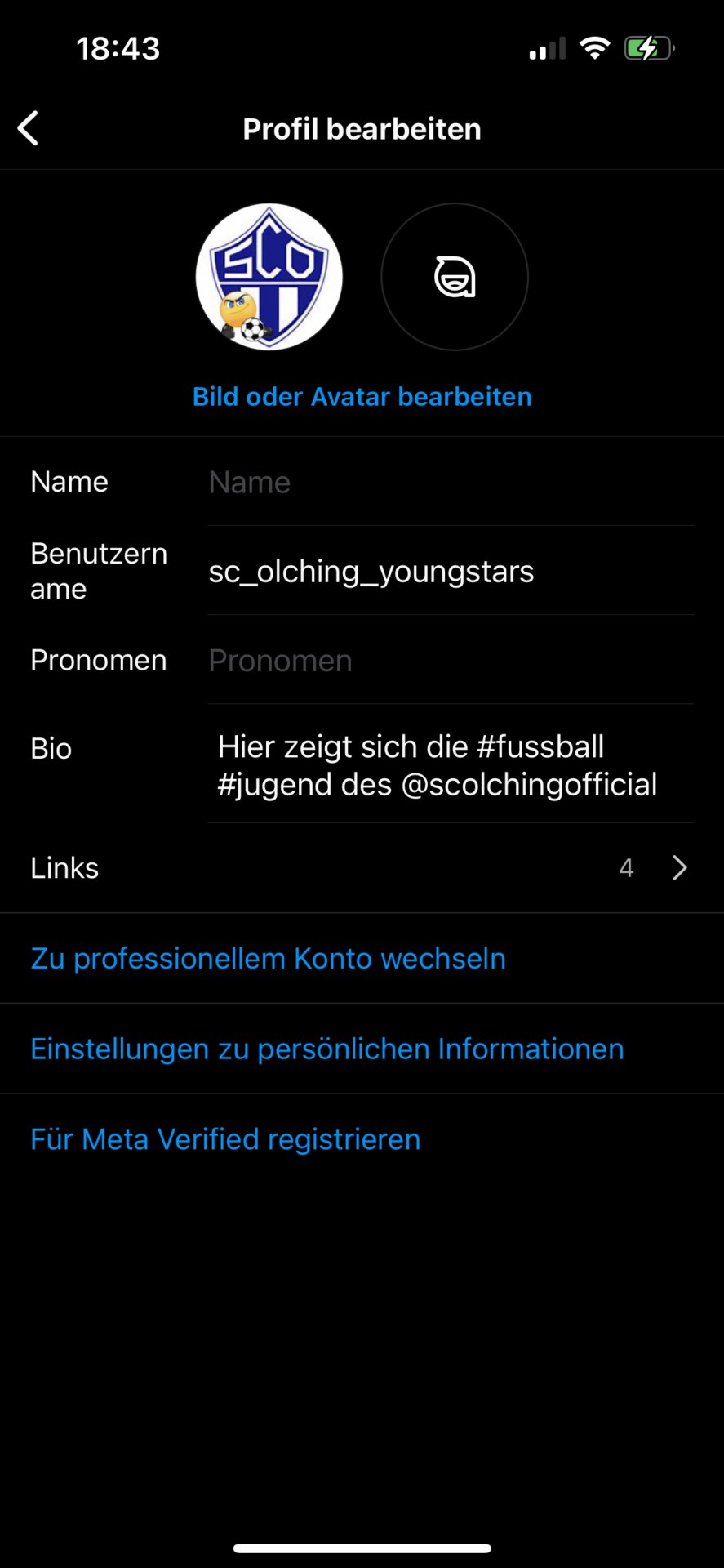This screenshot has height=1568, width=724.
Task: Tap Zu professionellem Konto wechseln
Action: pos(268,959)
